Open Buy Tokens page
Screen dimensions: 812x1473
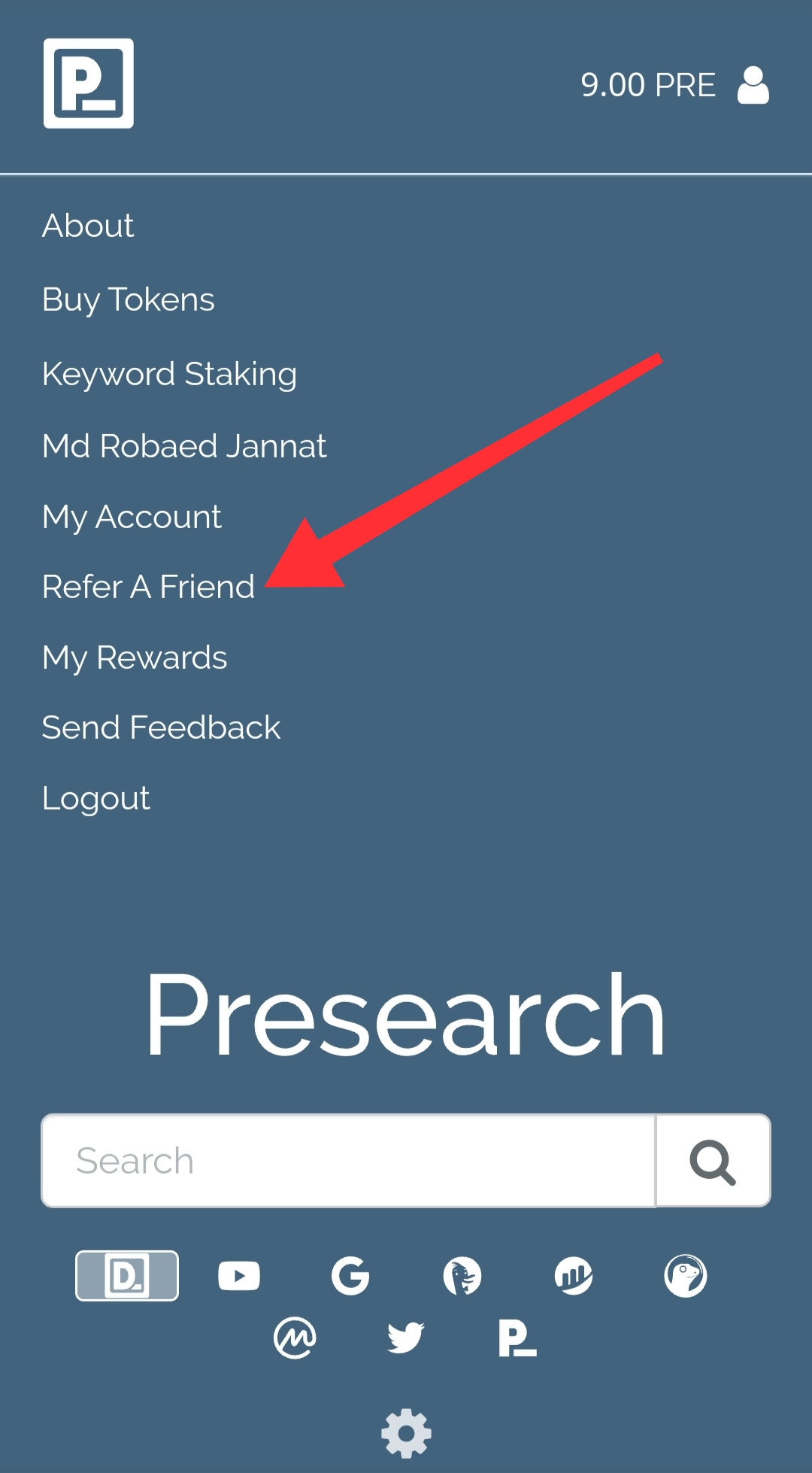coord(129,299)
